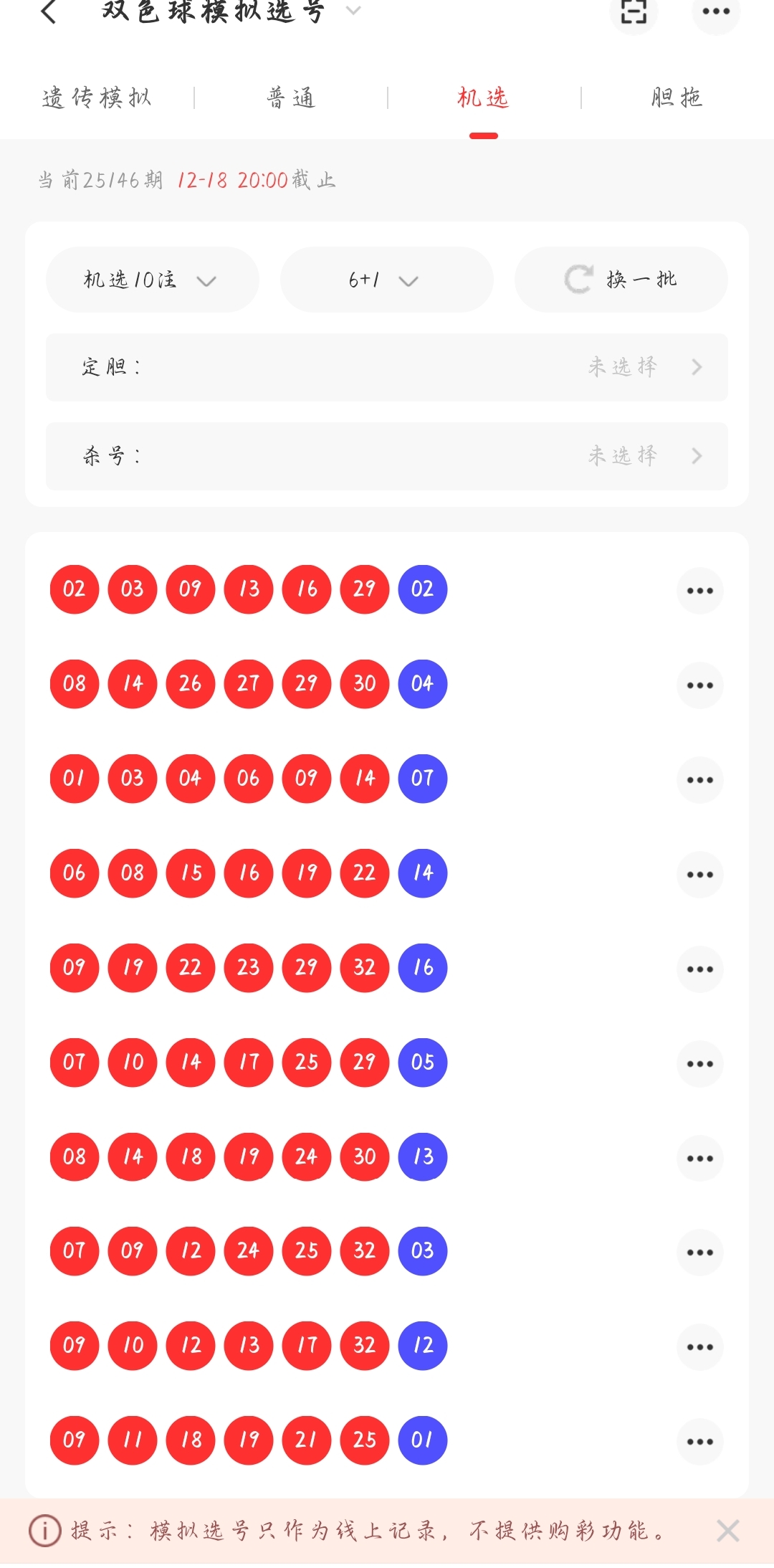Select the 机选 tab
Image resolution: width=774 pixels, height=1568 pixels.
[x=483, y=98]
